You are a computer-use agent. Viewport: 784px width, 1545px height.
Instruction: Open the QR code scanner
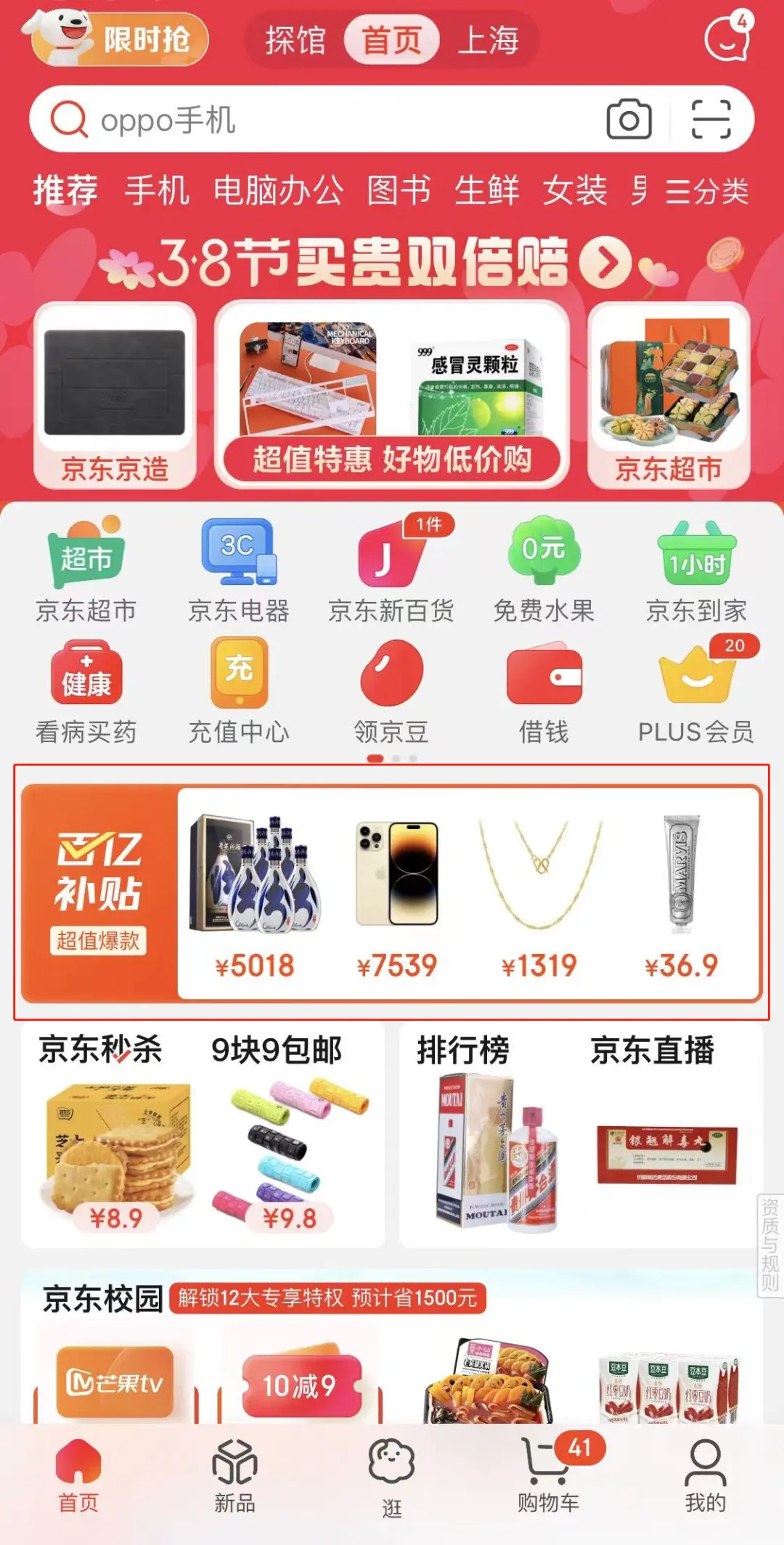(711, 119)
